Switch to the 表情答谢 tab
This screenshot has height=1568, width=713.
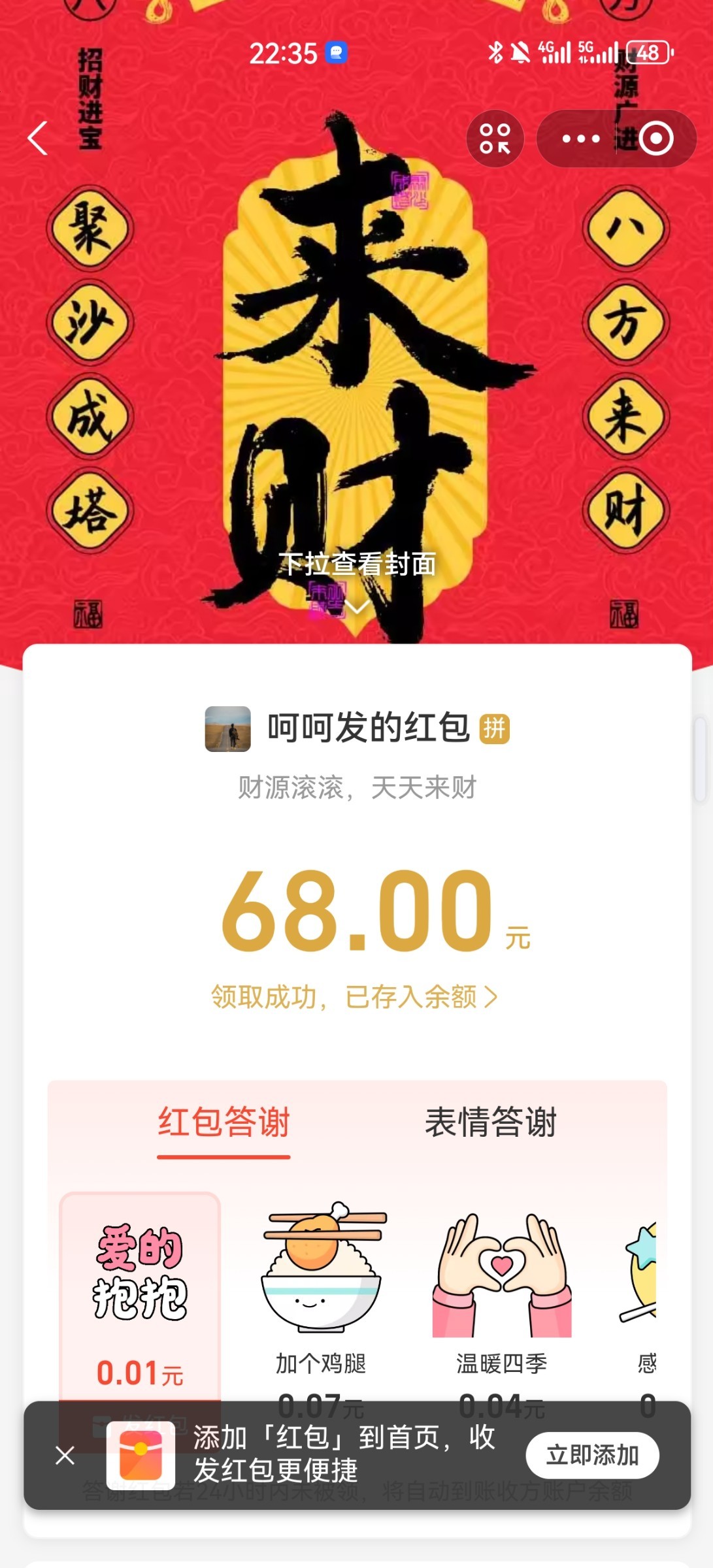(490, 1123)
